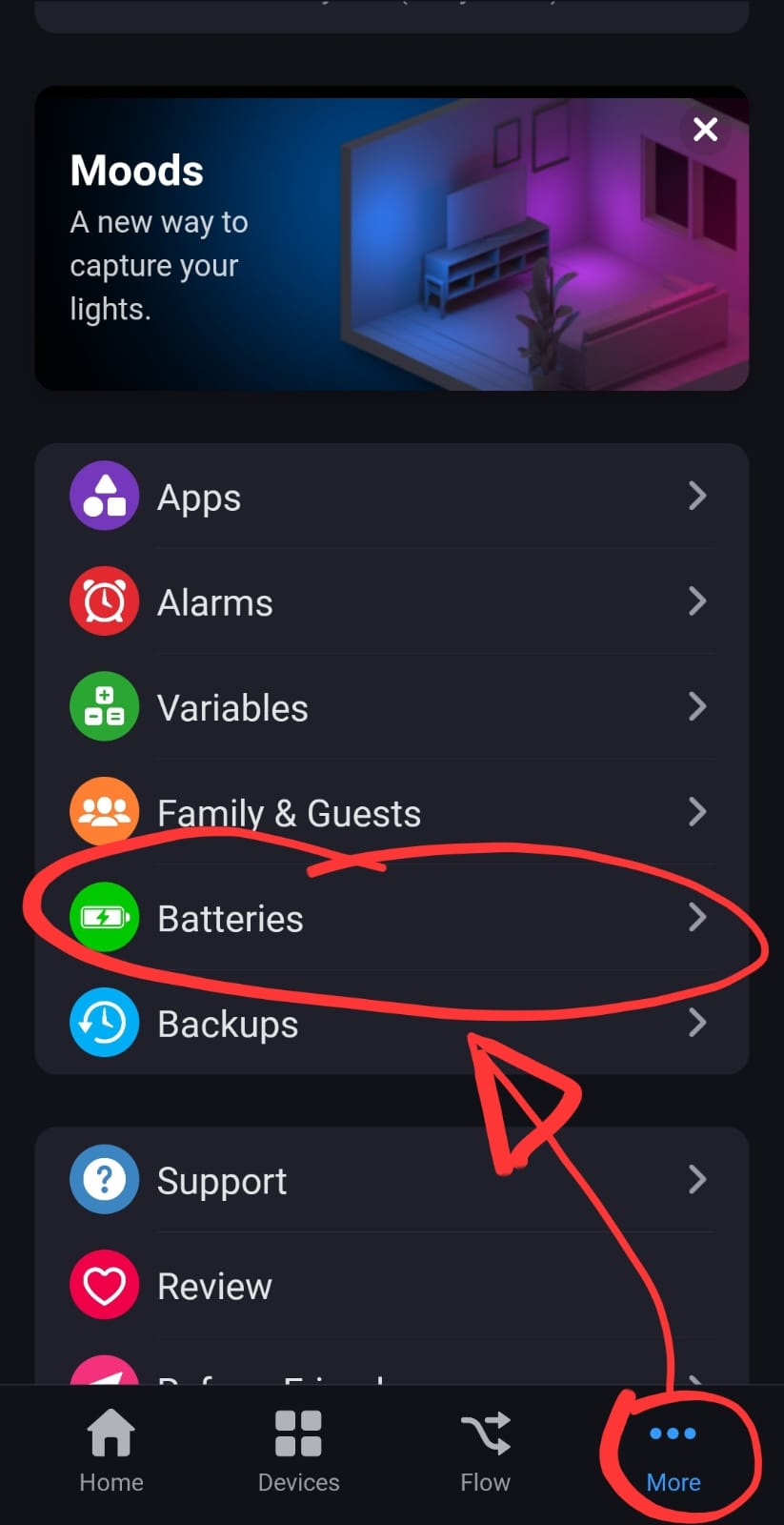Viewport: 784px width, 1525px height.
Task: Select the More tab
Action: pos(673,1452)
